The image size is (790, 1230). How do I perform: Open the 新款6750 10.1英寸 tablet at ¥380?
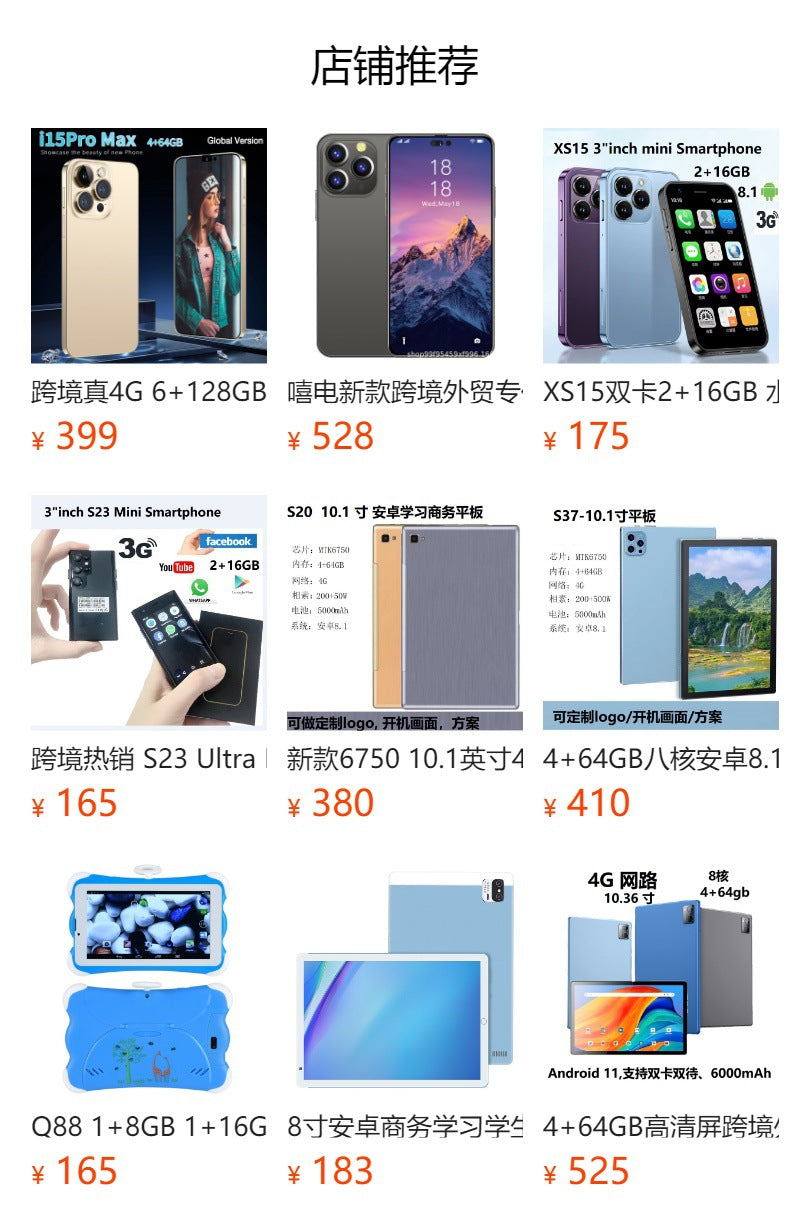tap(405, 613)
